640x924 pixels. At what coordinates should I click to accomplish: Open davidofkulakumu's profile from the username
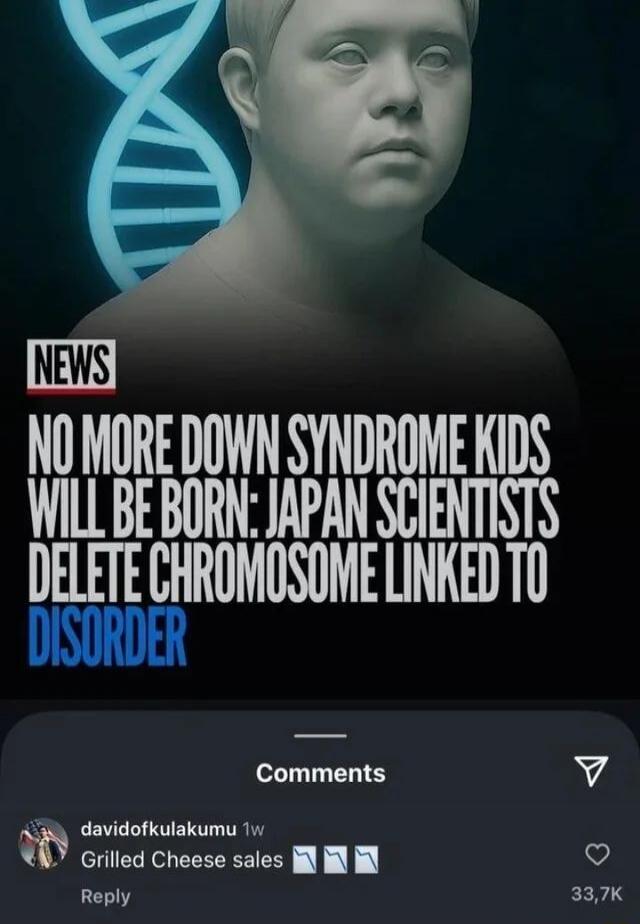[x=157, y=829]
